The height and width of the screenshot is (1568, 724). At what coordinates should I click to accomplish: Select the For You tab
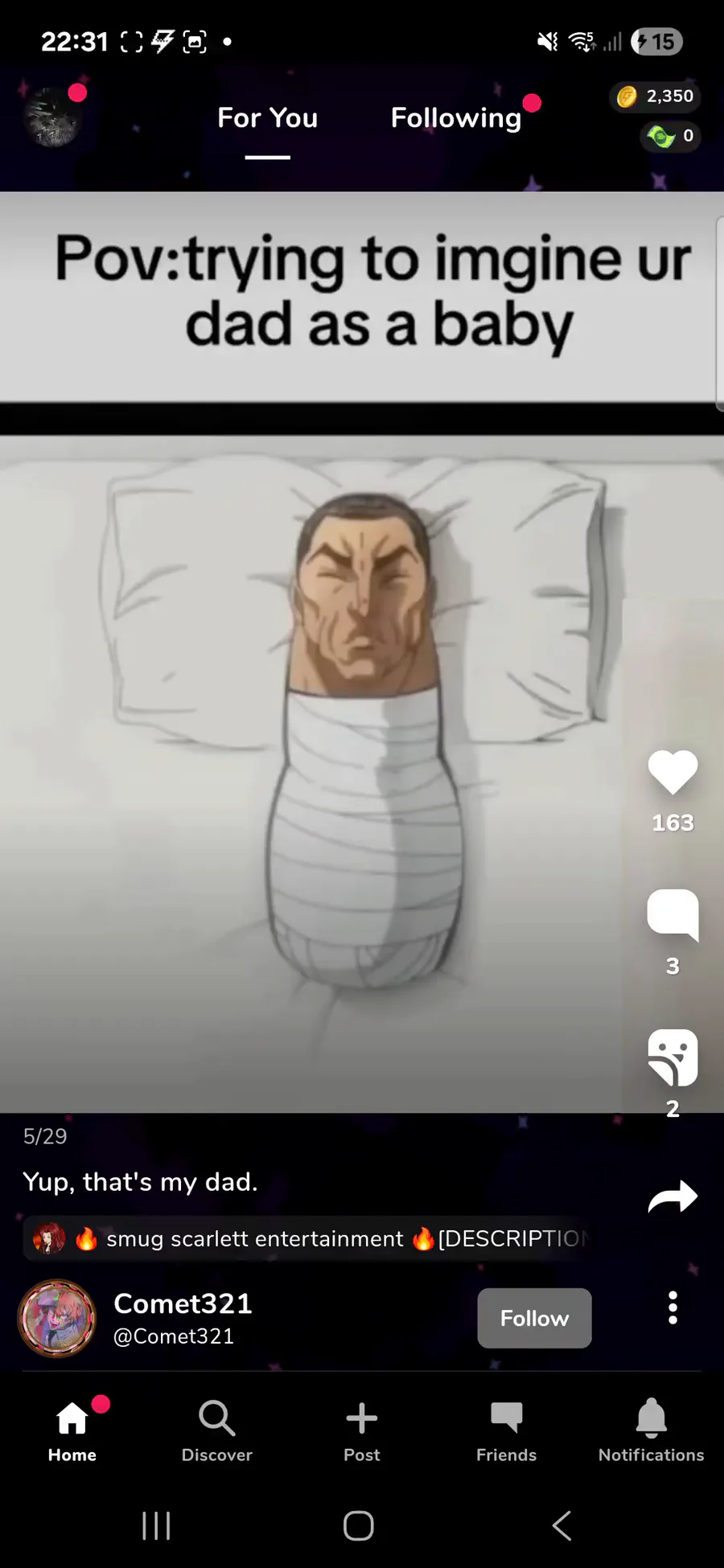(267, 118)
